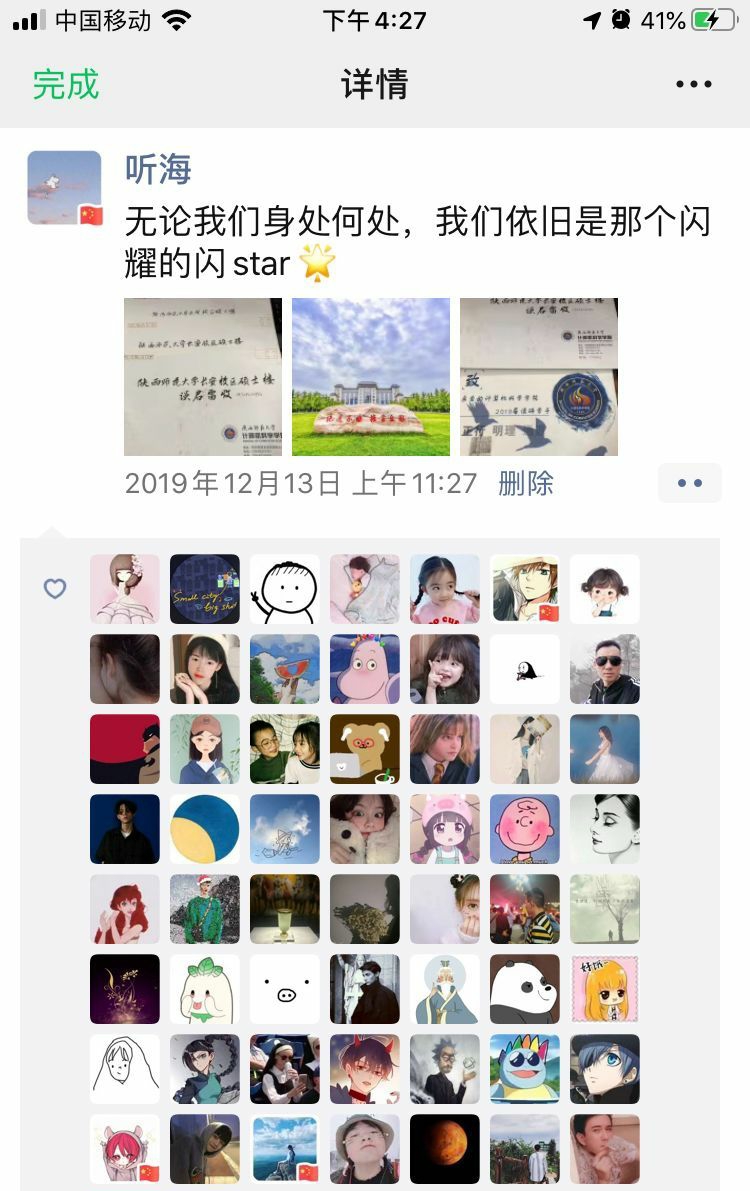750x1191 pixels.
Task: View the third photo with the blue seal
Action: (539, 377)
